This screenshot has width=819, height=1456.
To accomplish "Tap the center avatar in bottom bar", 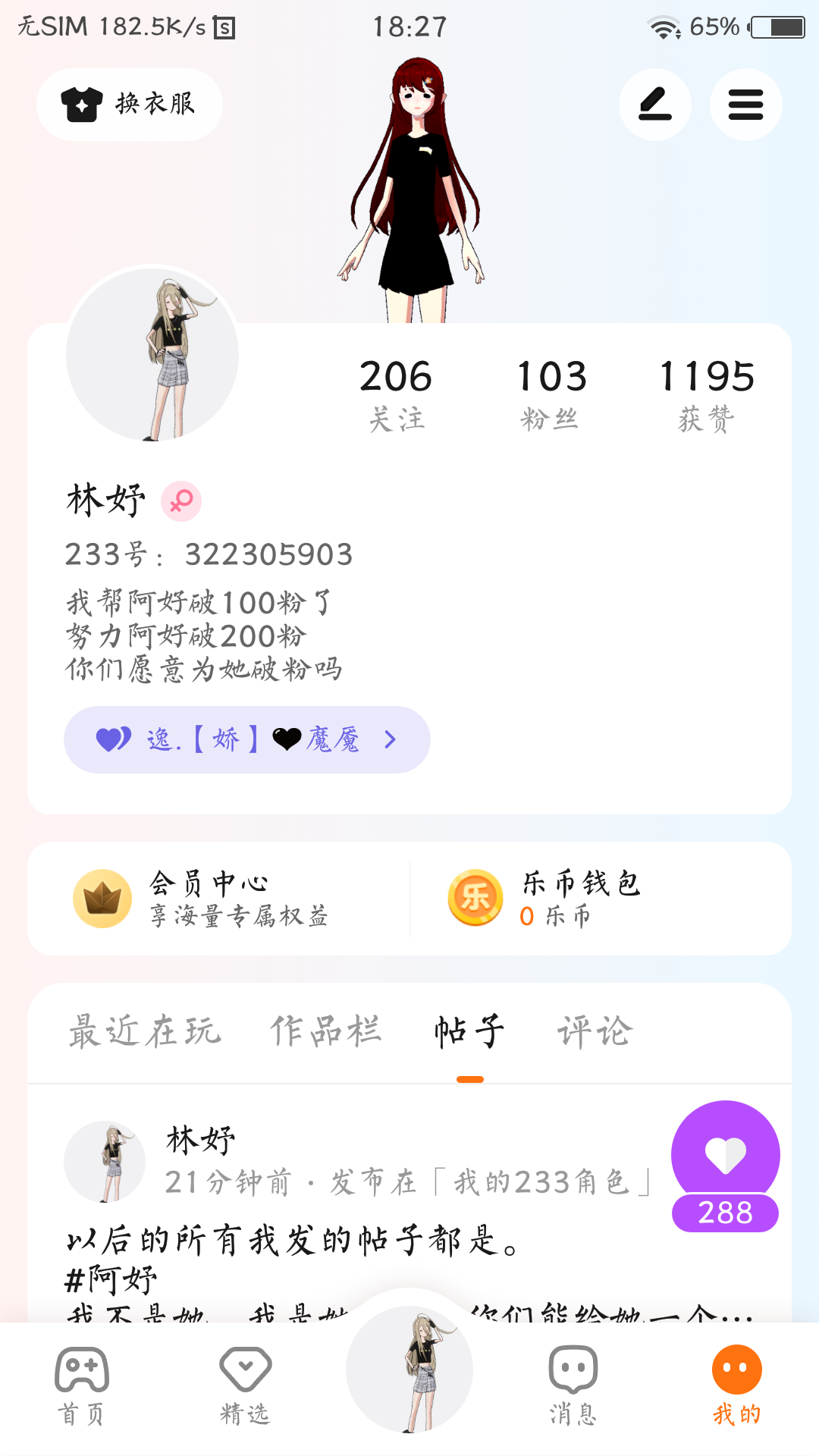I will tap(409, 1370).
